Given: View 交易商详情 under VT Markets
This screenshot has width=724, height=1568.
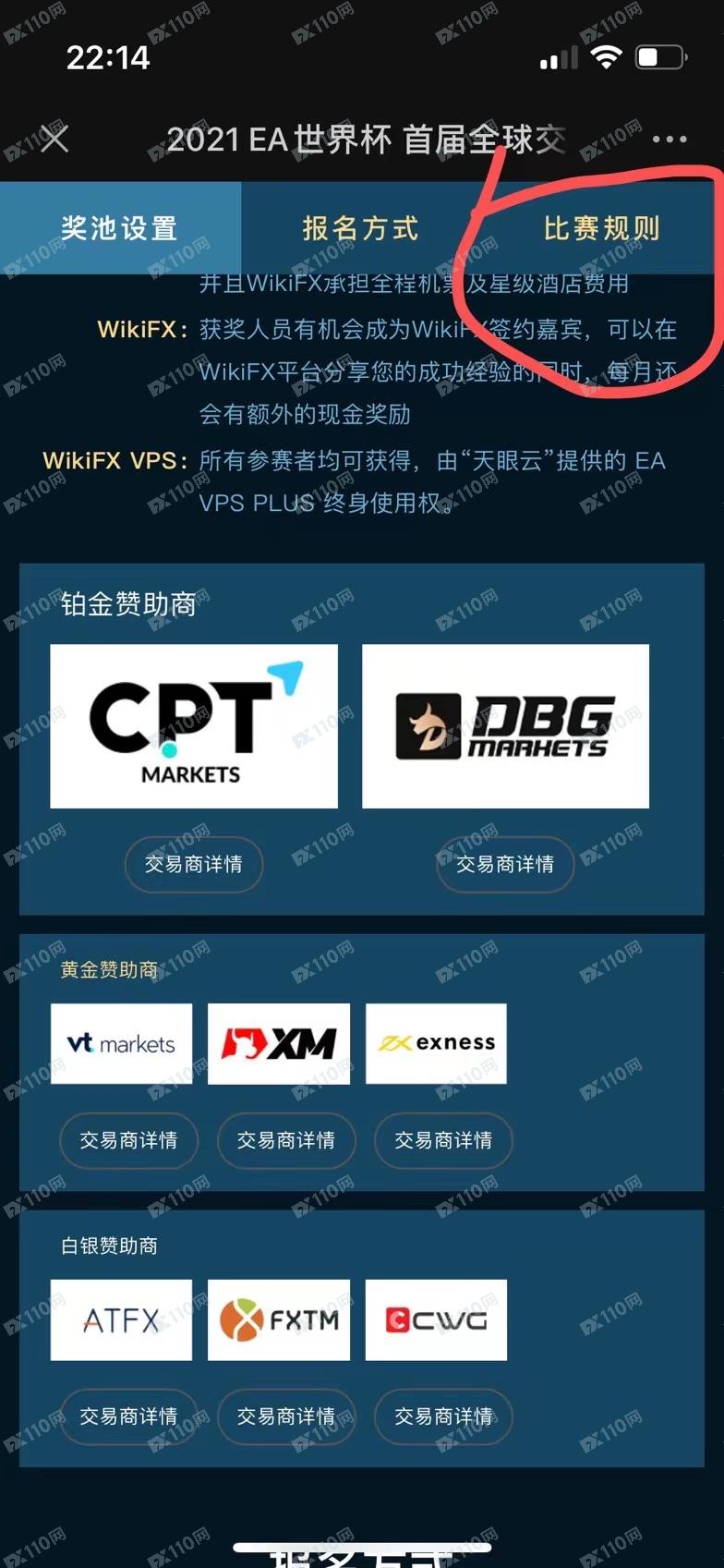Looking at the screenshot, I should click(128, 1140).
